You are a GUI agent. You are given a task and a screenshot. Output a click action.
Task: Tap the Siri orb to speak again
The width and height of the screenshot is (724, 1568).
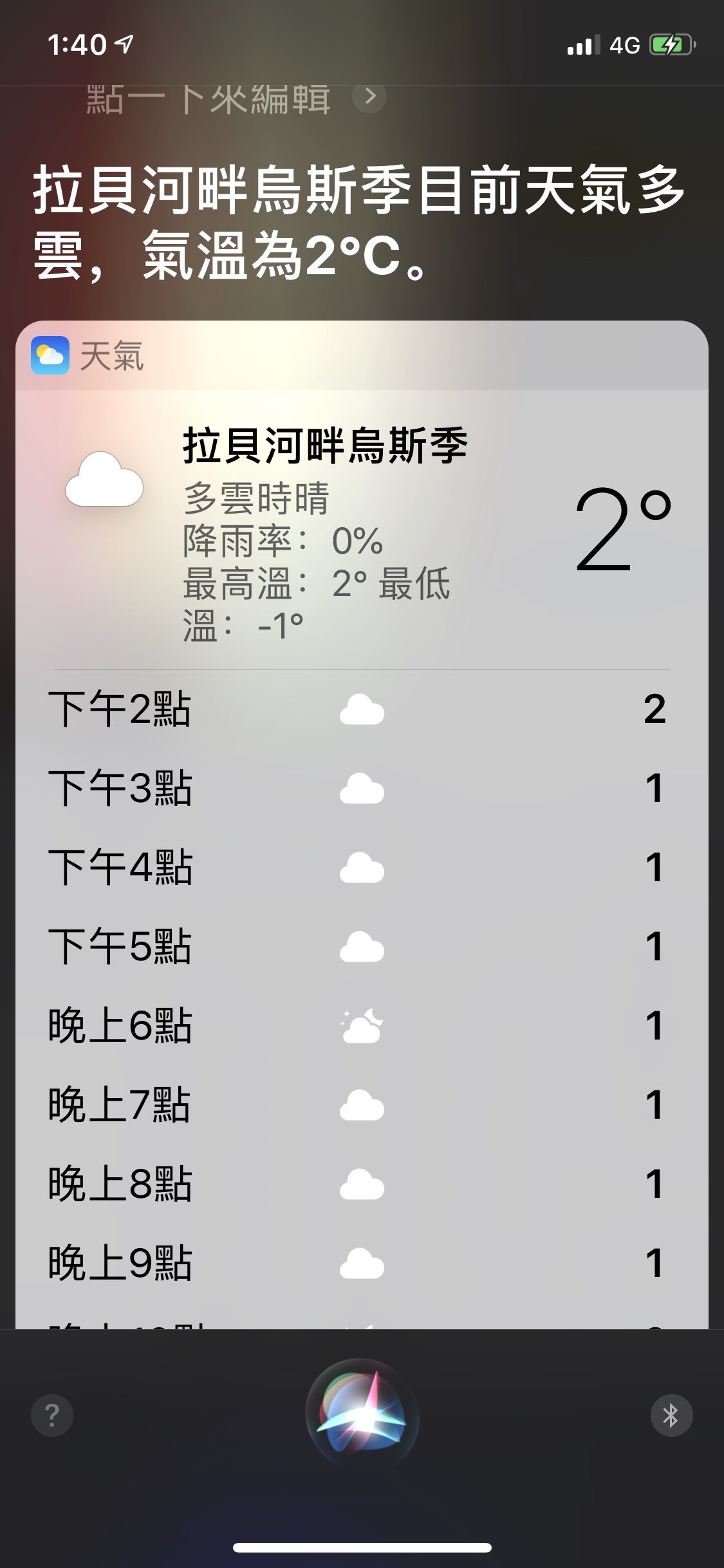click(x=362, y=1415)
